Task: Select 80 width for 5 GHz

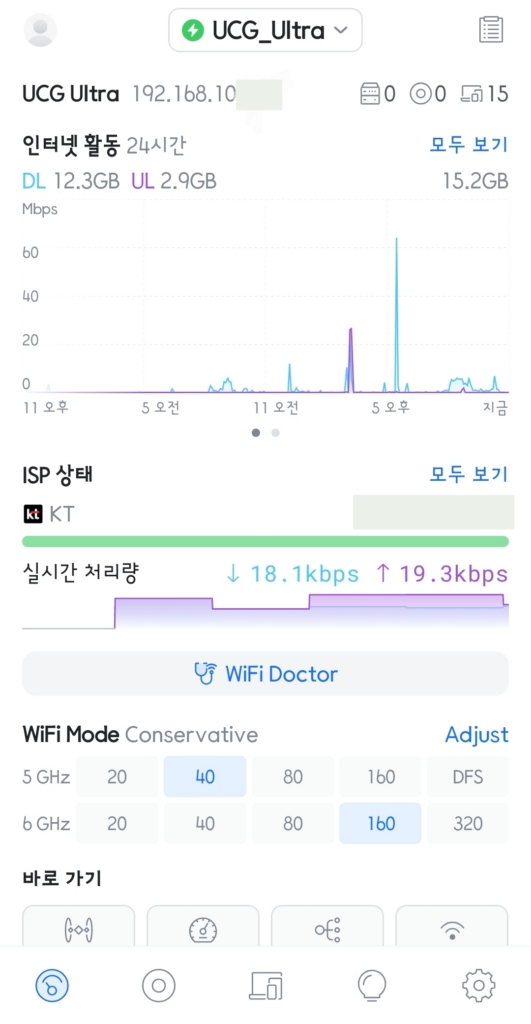Action: pyautogui.click(x=293, y=777)
